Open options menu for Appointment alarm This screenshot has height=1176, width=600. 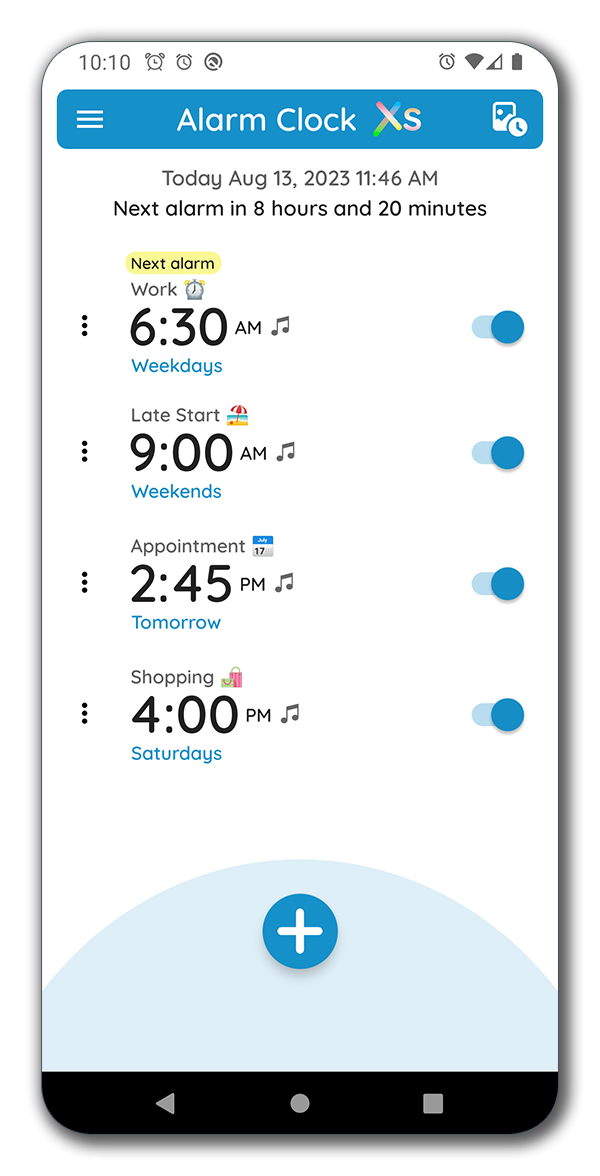85,583
